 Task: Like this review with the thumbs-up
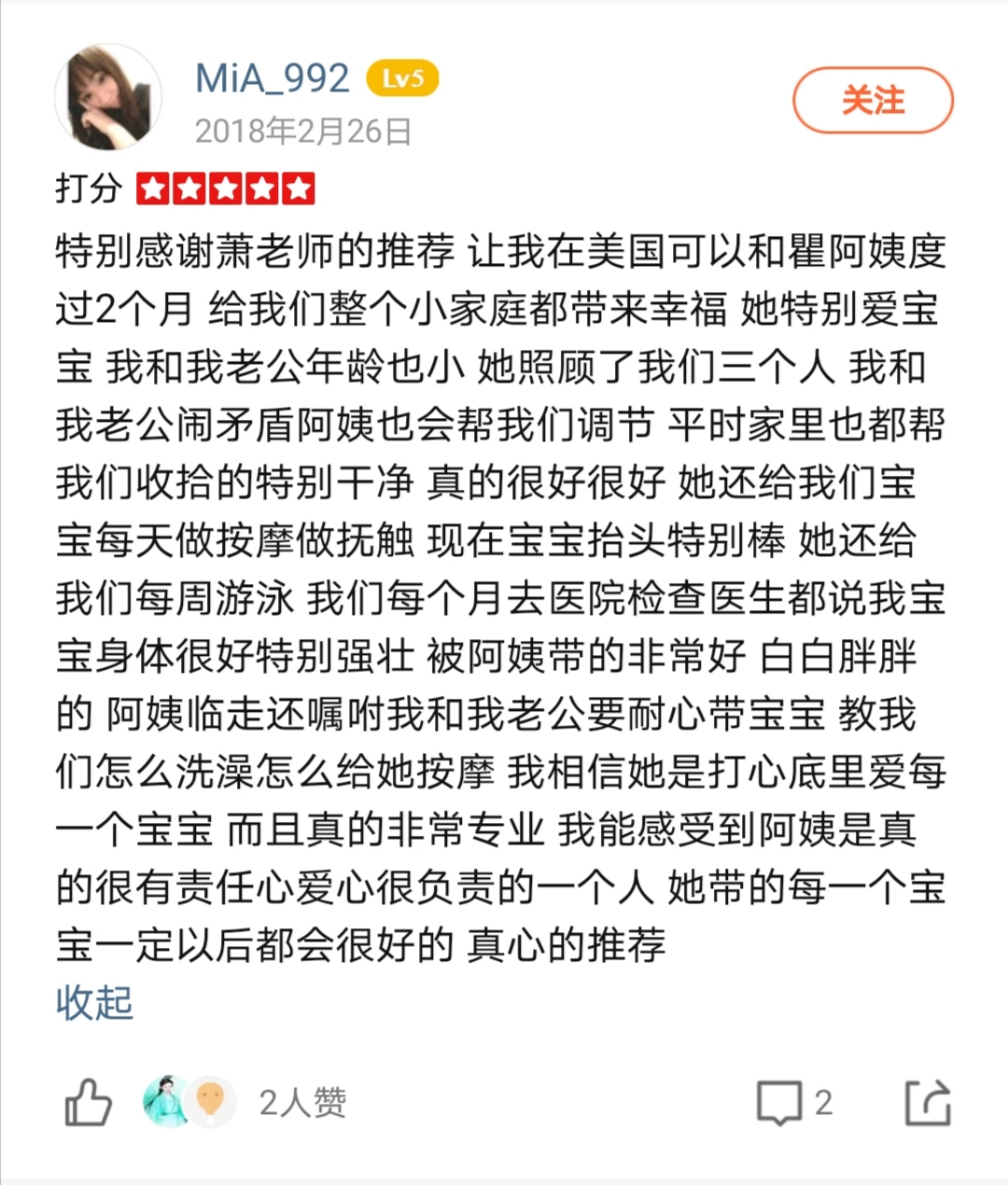point(89,1103)
